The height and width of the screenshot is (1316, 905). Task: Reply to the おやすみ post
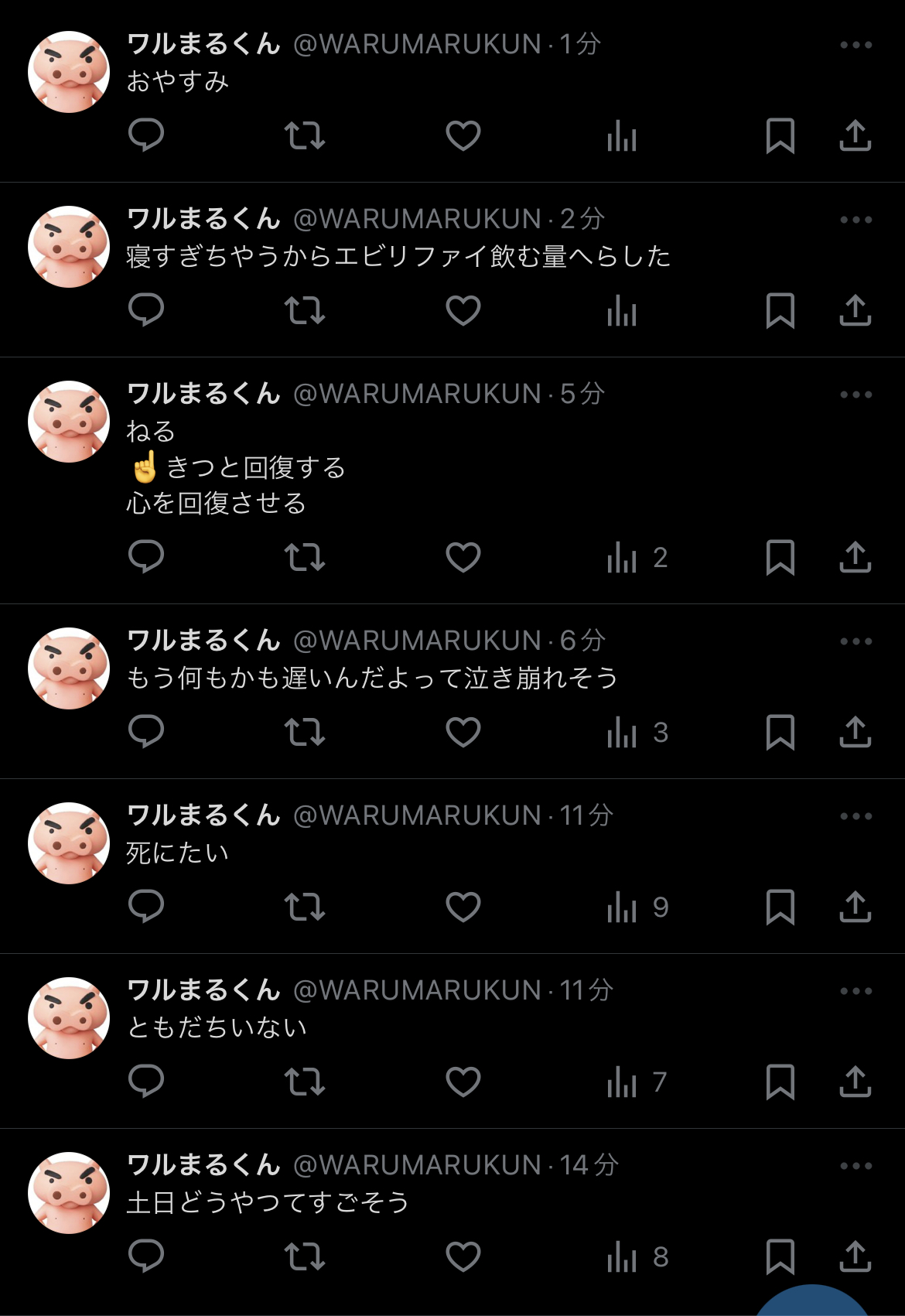(146, 136)
